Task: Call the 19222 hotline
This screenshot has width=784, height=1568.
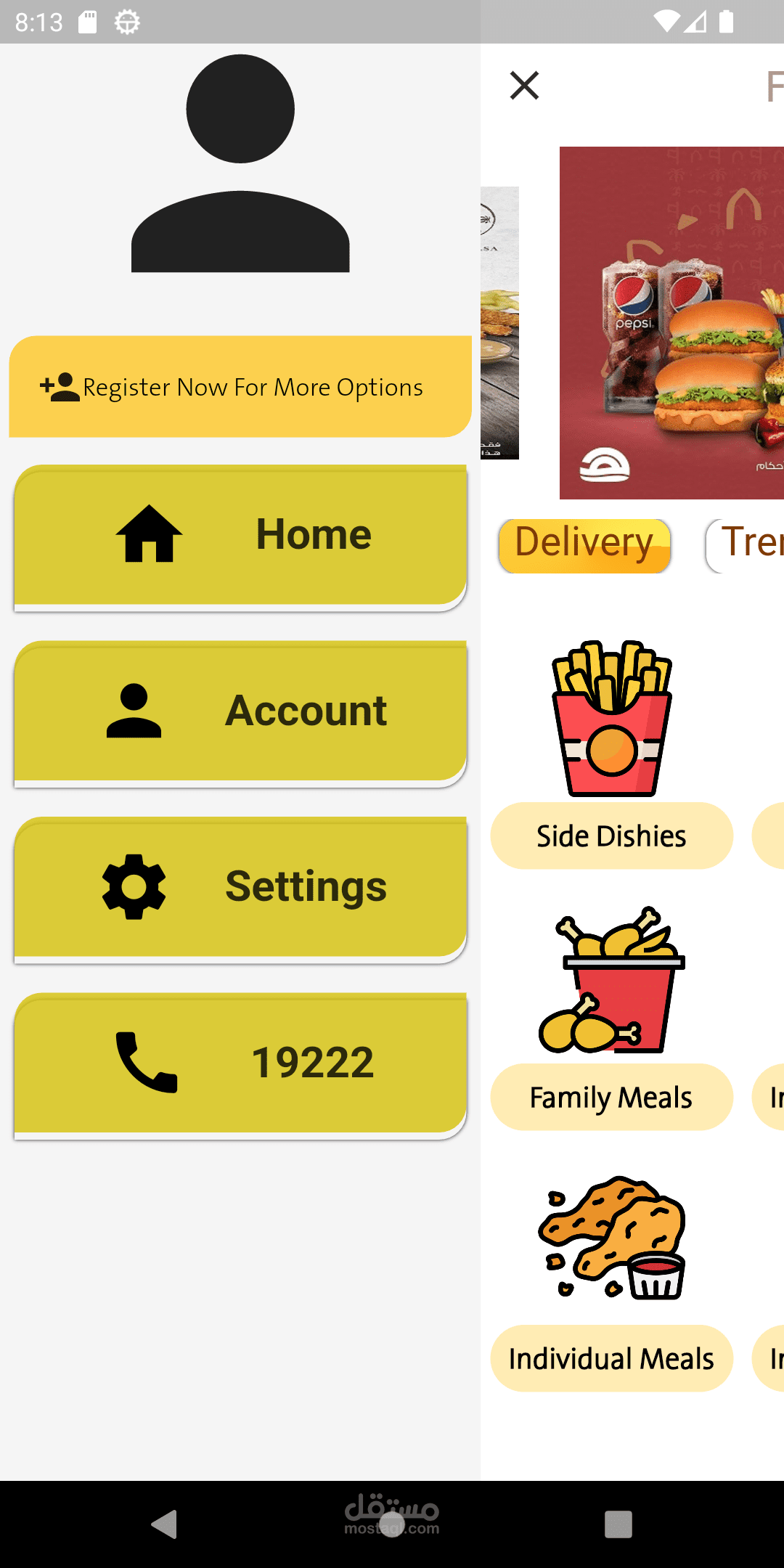Action: coord(240,1064)
